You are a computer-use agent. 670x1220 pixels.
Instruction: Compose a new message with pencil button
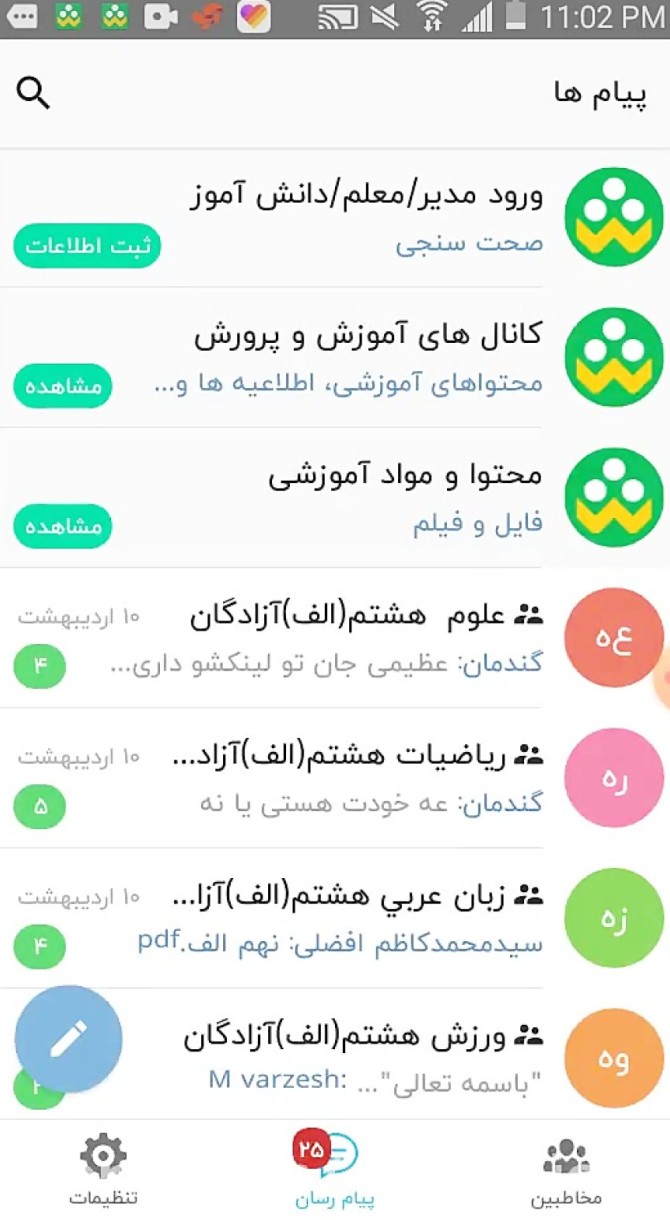[x=69, y=1039]
